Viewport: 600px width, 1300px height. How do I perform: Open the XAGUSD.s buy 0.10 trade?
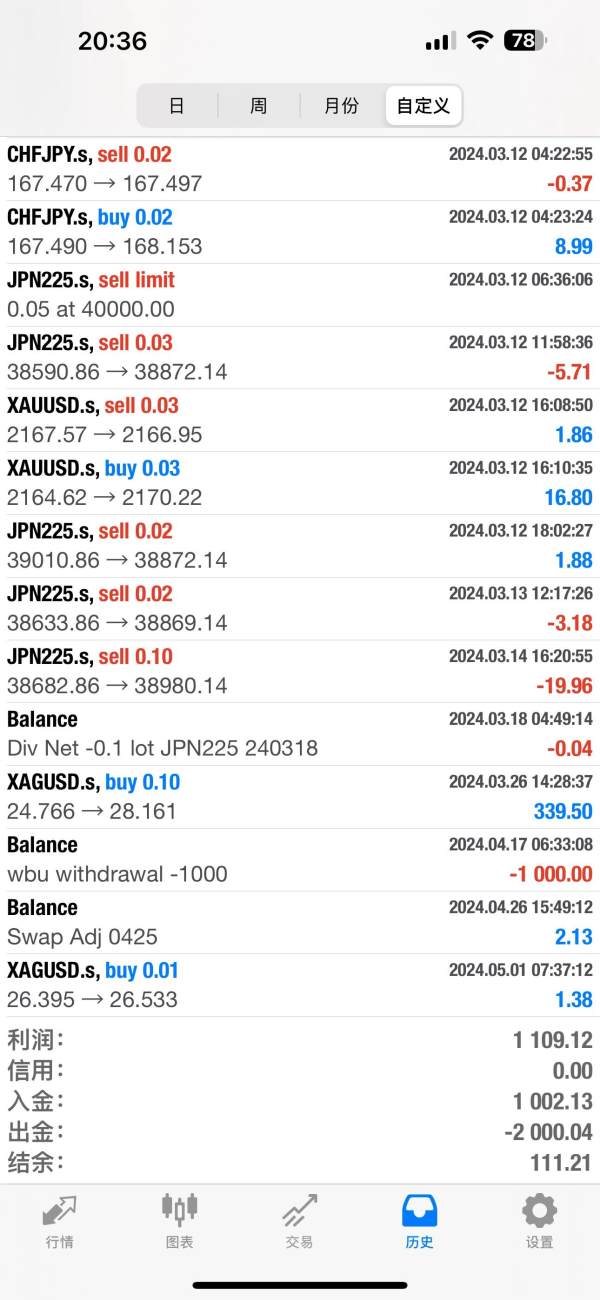click(300, 797)
